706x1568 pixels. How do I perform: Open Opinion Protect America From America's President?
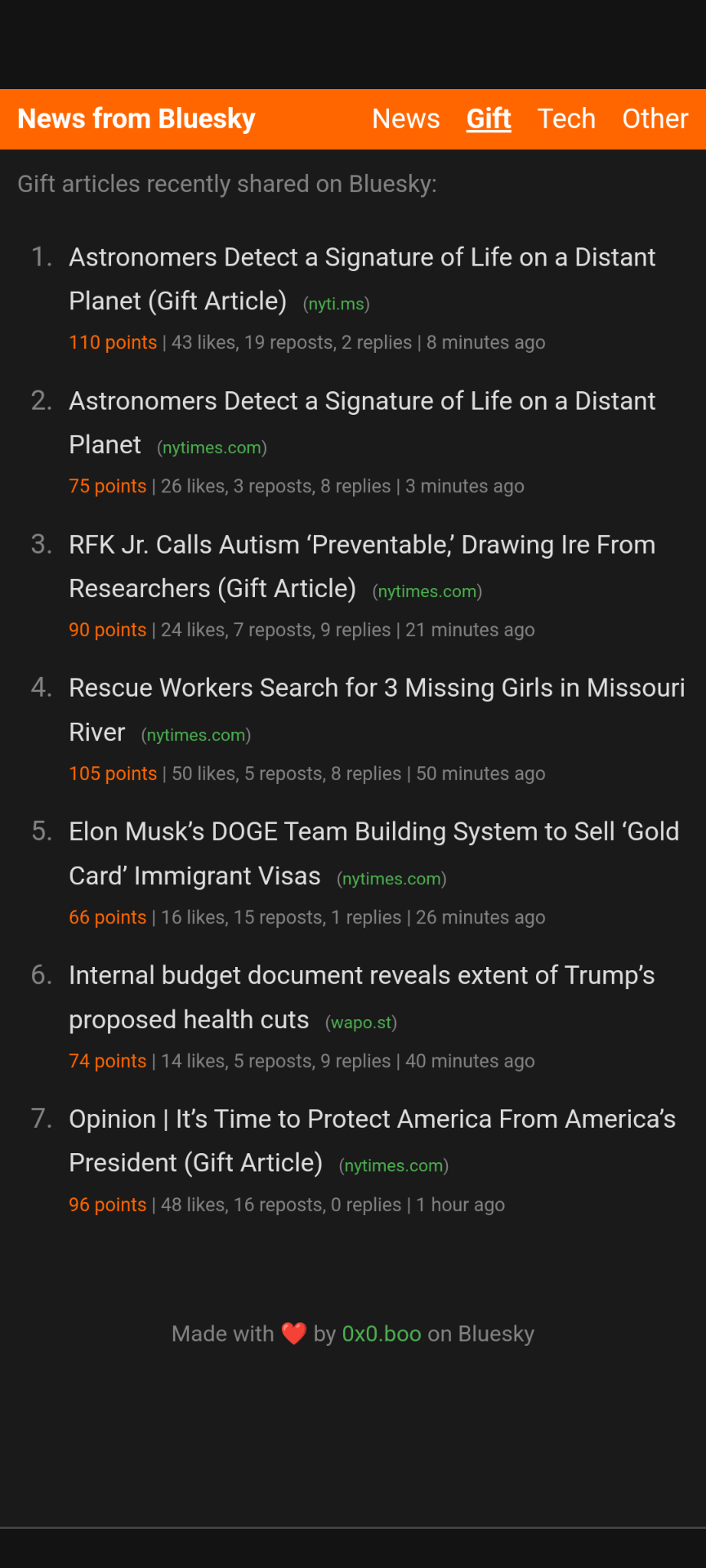[372, 1120]
